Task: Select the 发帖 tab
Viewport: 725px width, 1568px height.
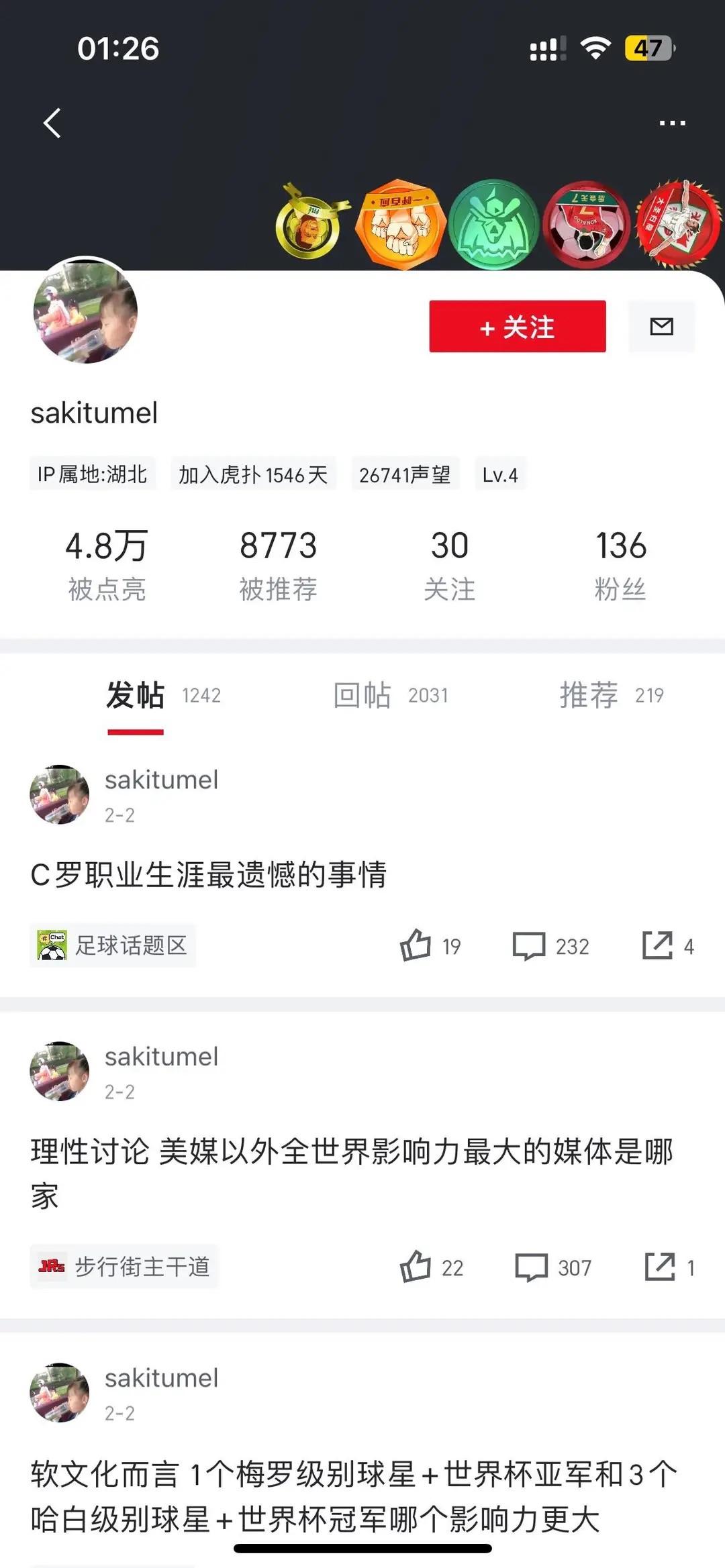Action: pos(163,695)
